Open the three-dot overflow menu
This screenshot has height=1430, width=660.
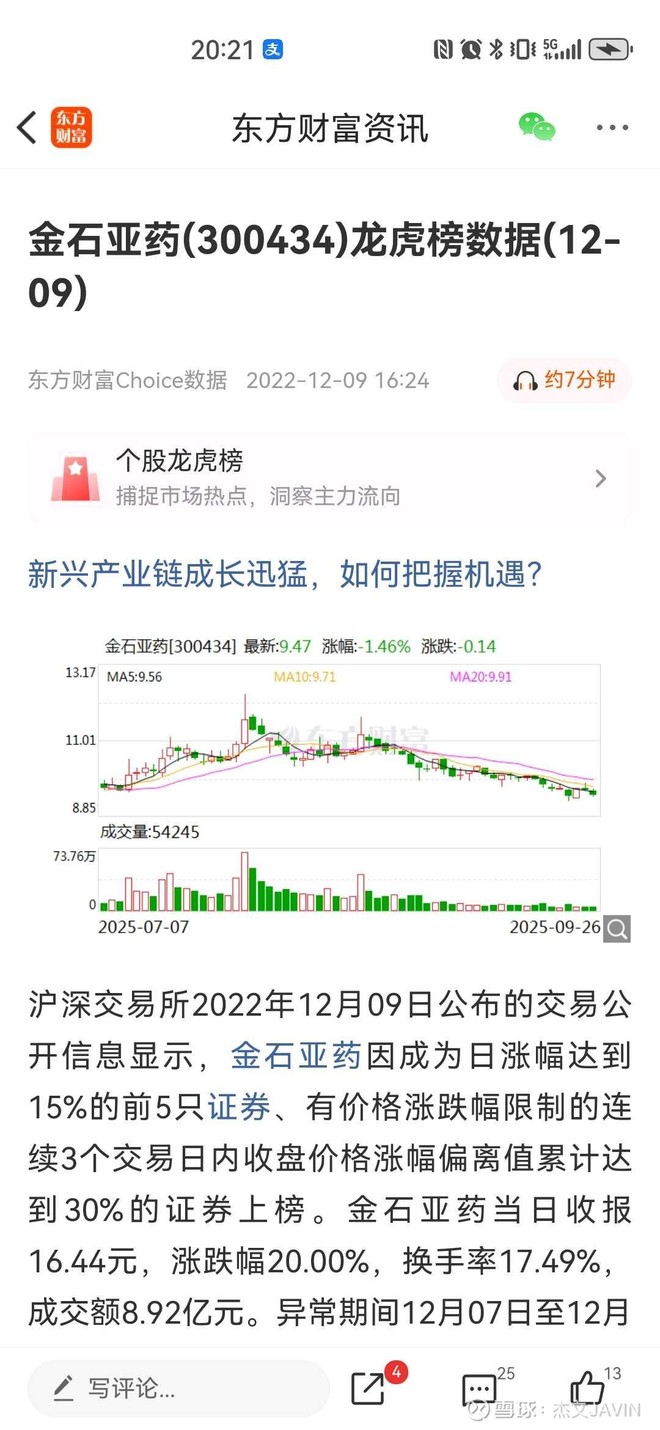(x=612, y=128)
